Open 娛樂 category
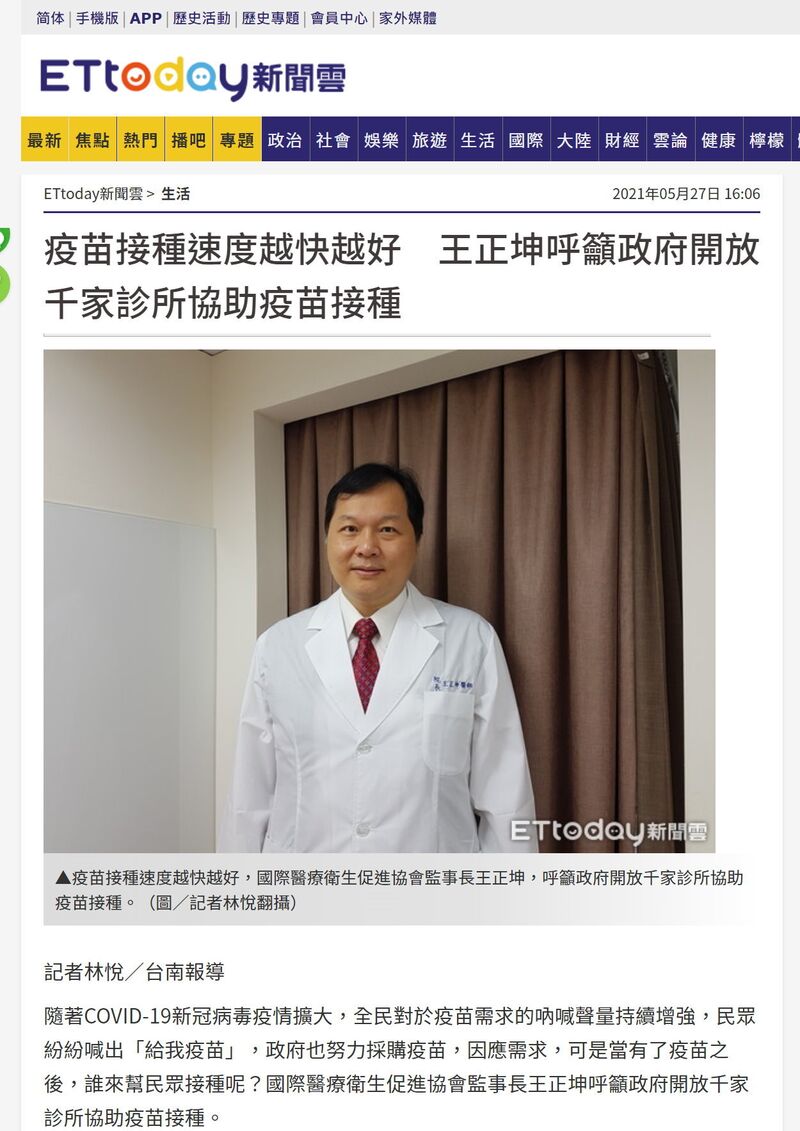The height and width of the screenshot is (1131, 800). pyautogui.click(x=381, y=141)
